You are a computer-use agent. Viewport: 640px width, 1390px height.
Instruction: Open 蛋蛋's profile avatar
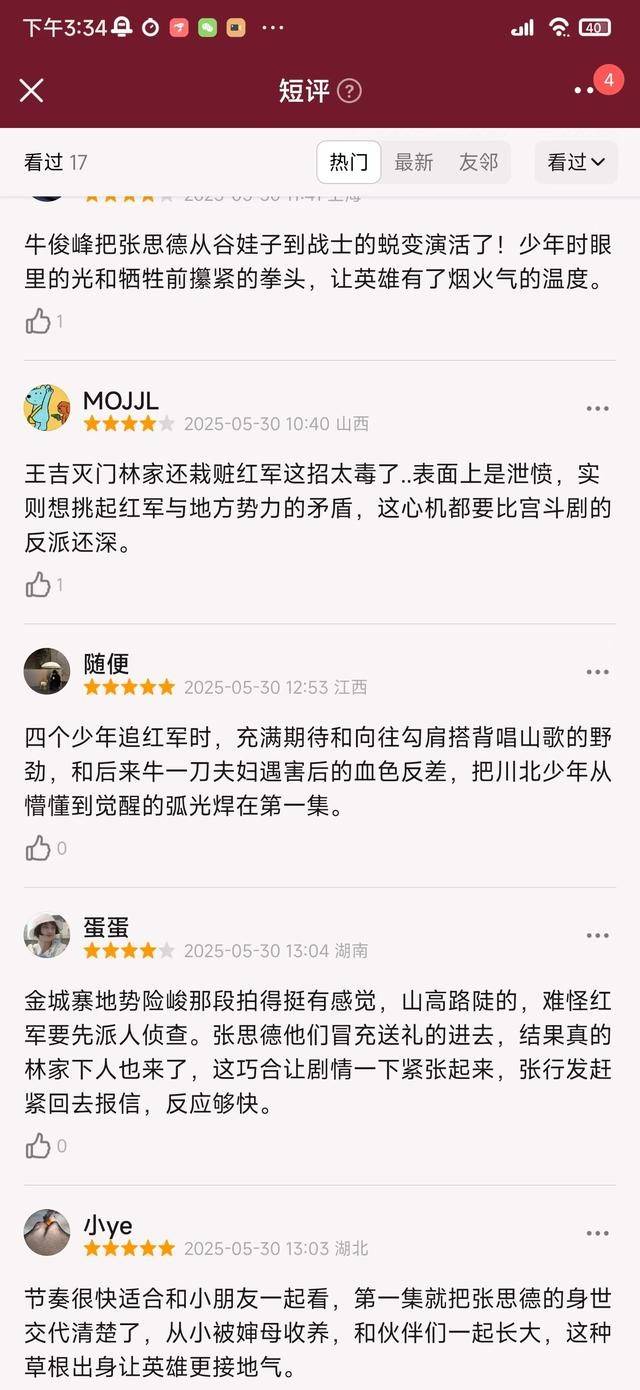coord(47,935)
